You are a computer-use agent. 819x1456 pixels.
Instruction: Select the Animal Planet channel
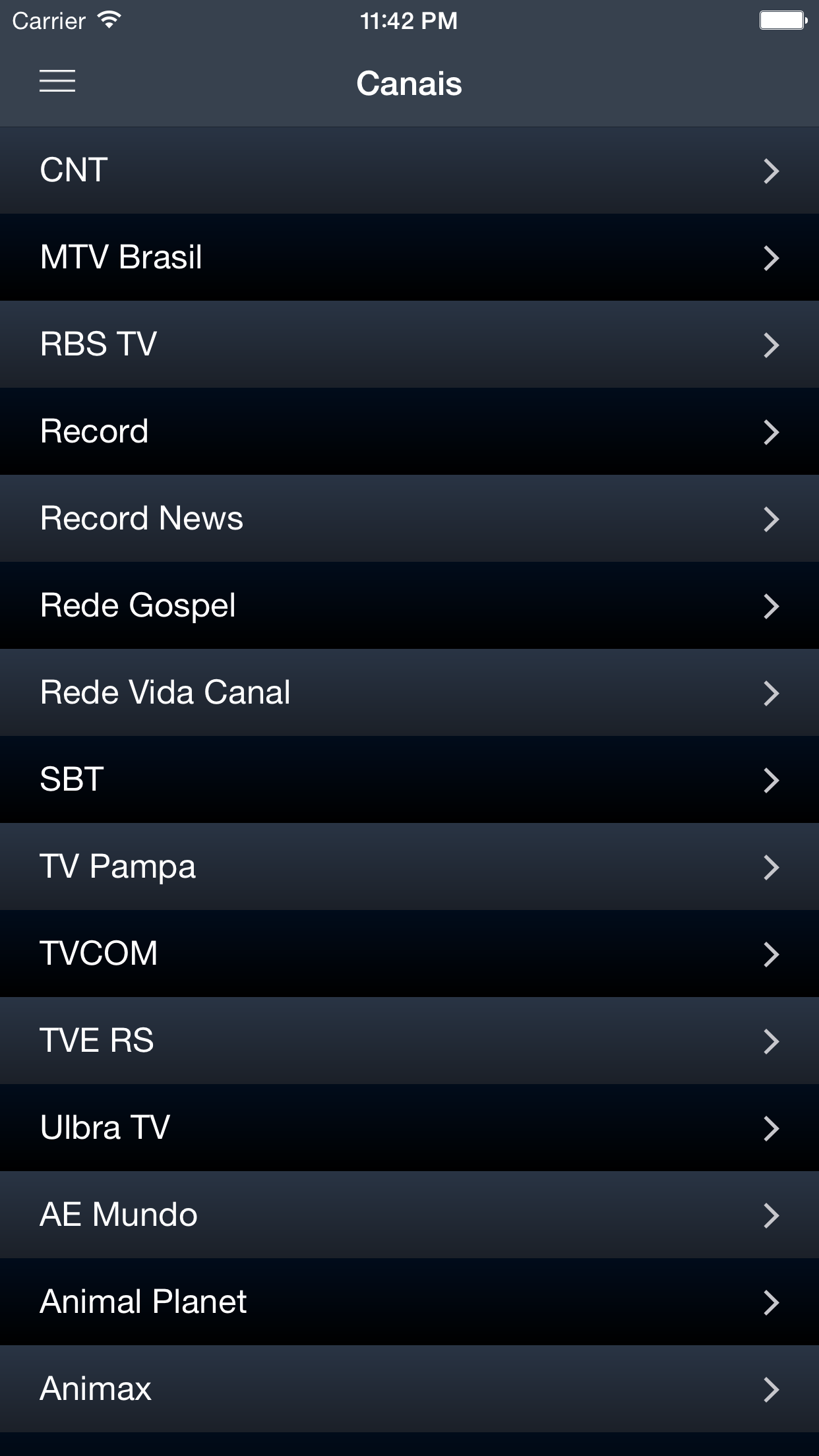(409, 1302)
